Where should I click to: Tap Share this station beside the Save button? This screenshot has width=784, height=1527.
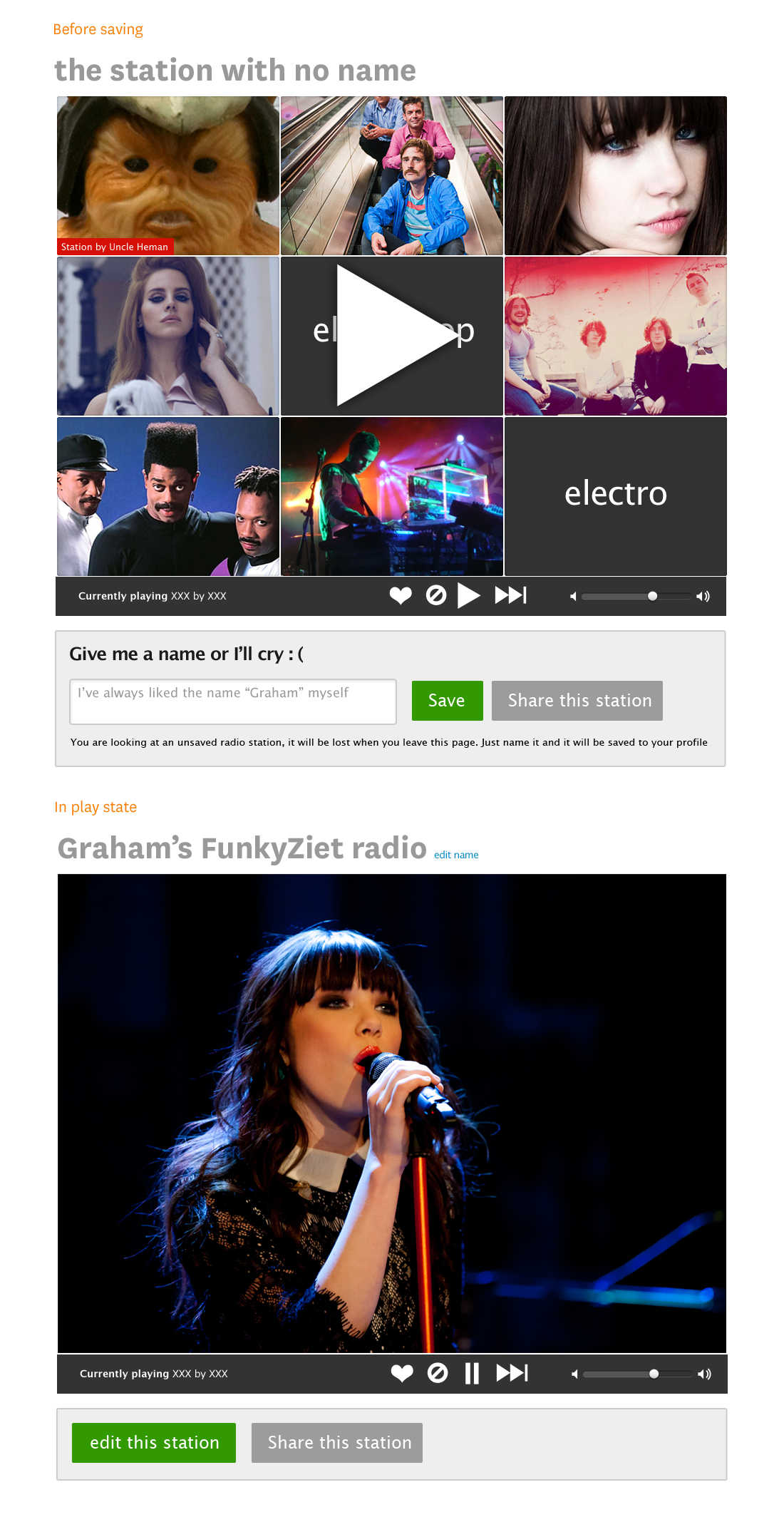[x=577, y=701]
